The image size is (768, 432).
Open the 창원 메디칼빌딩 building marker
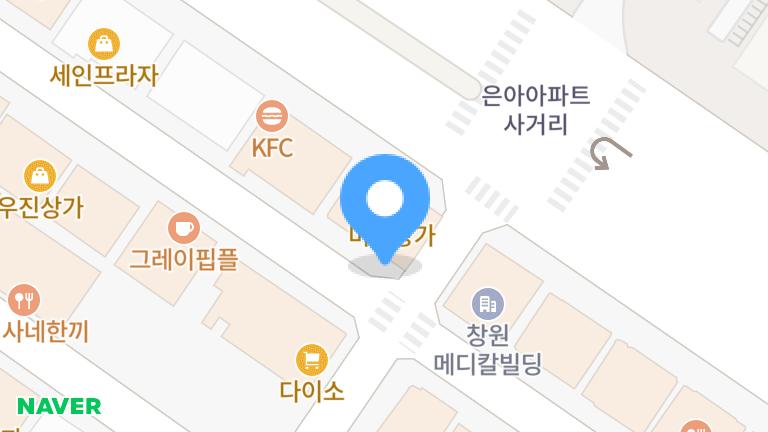(x=487, y=301)
